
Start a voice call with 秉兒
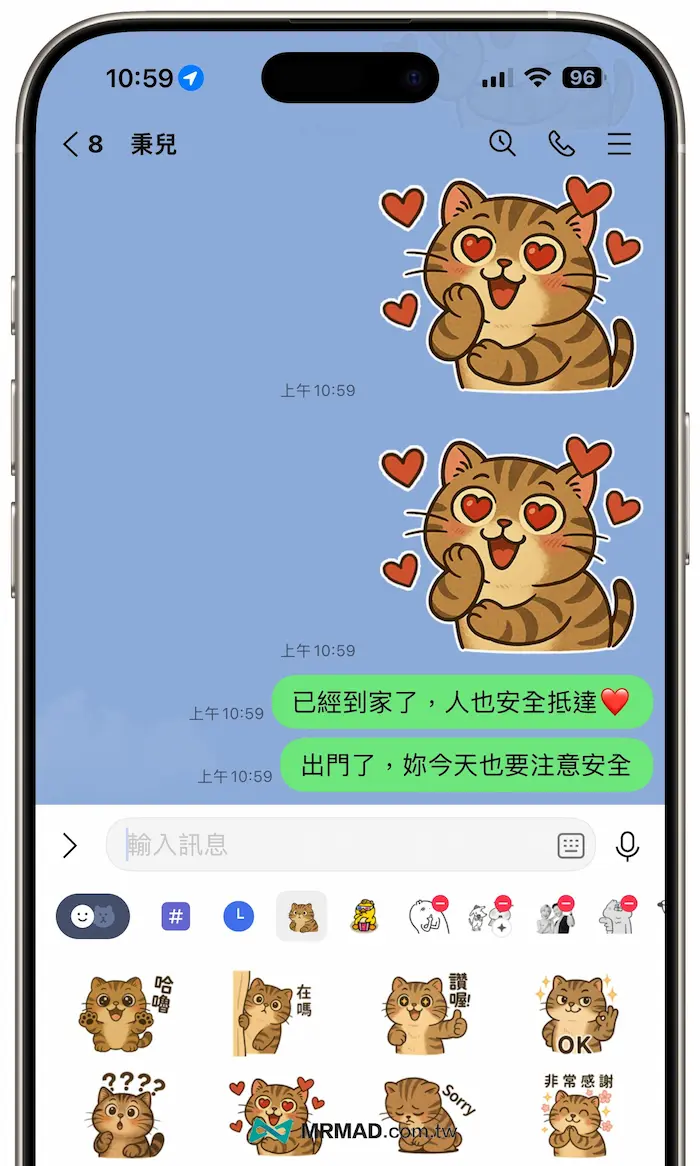pyautogui.click(x=561, y=144)
